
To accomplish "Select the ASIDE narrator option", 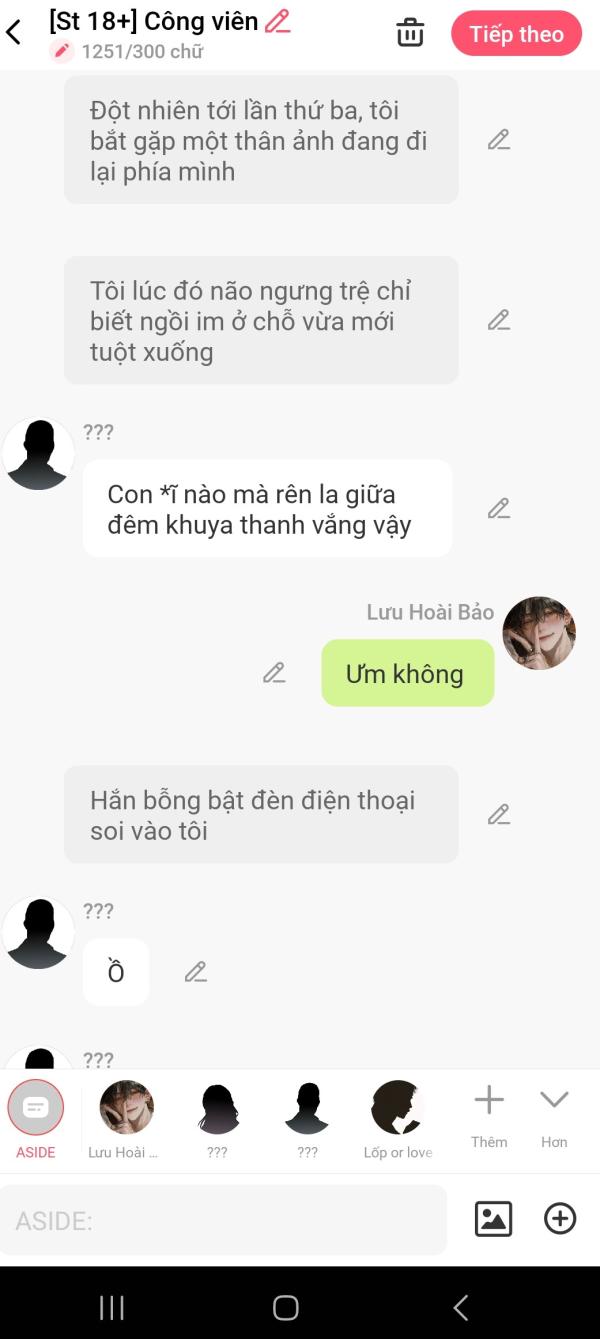I will tap(36, 1119).
